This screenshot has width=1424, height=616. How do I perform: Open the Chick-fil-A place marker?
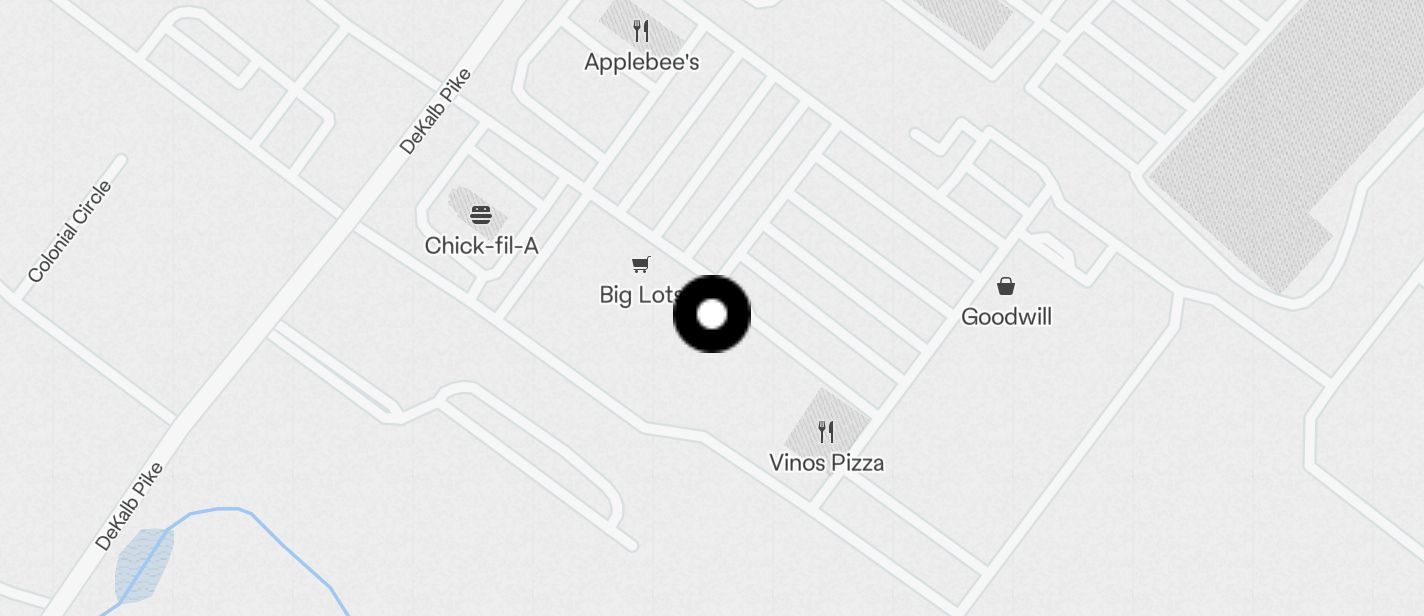tap(481, 215)
